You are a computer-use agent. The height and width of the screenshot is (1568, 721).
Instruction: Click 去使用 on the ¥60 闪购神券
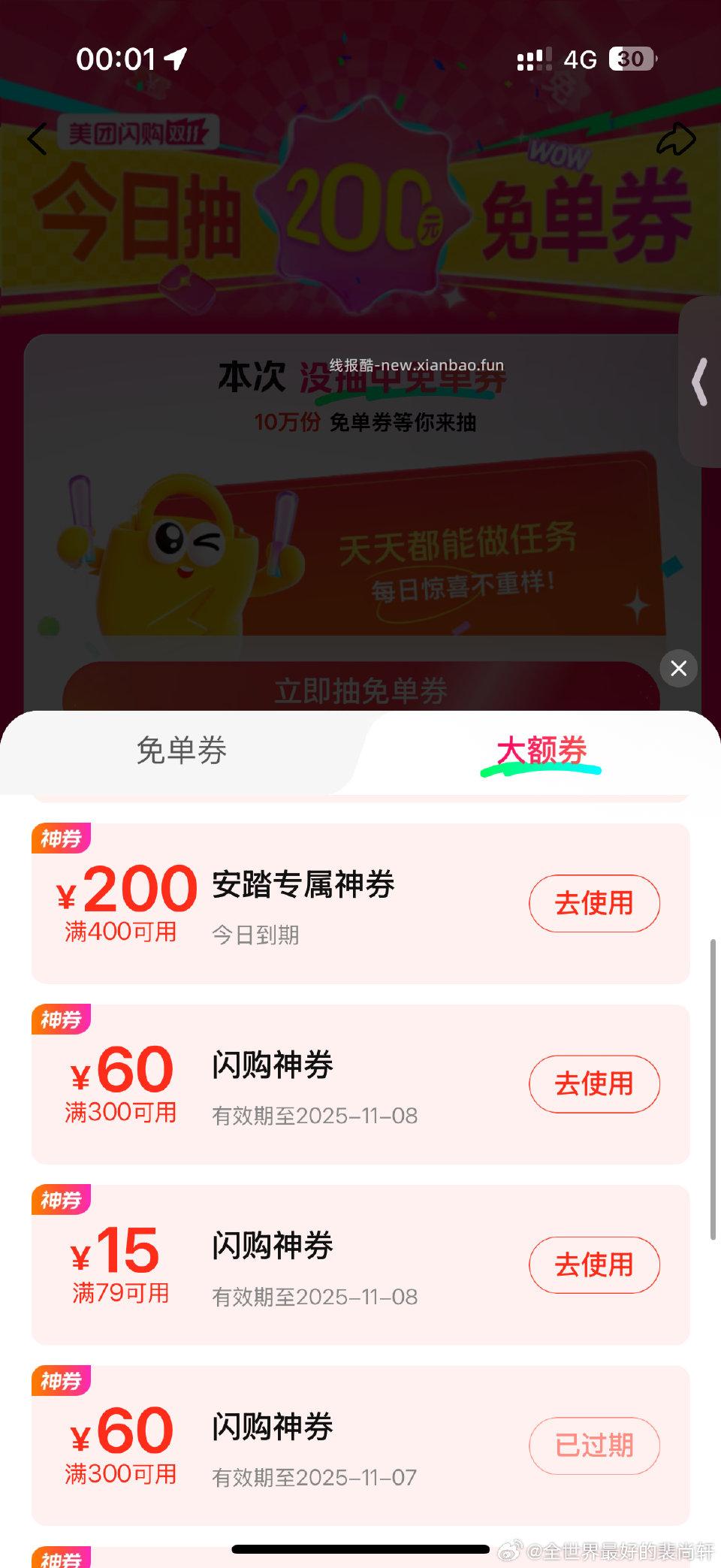pos(594,1084)
